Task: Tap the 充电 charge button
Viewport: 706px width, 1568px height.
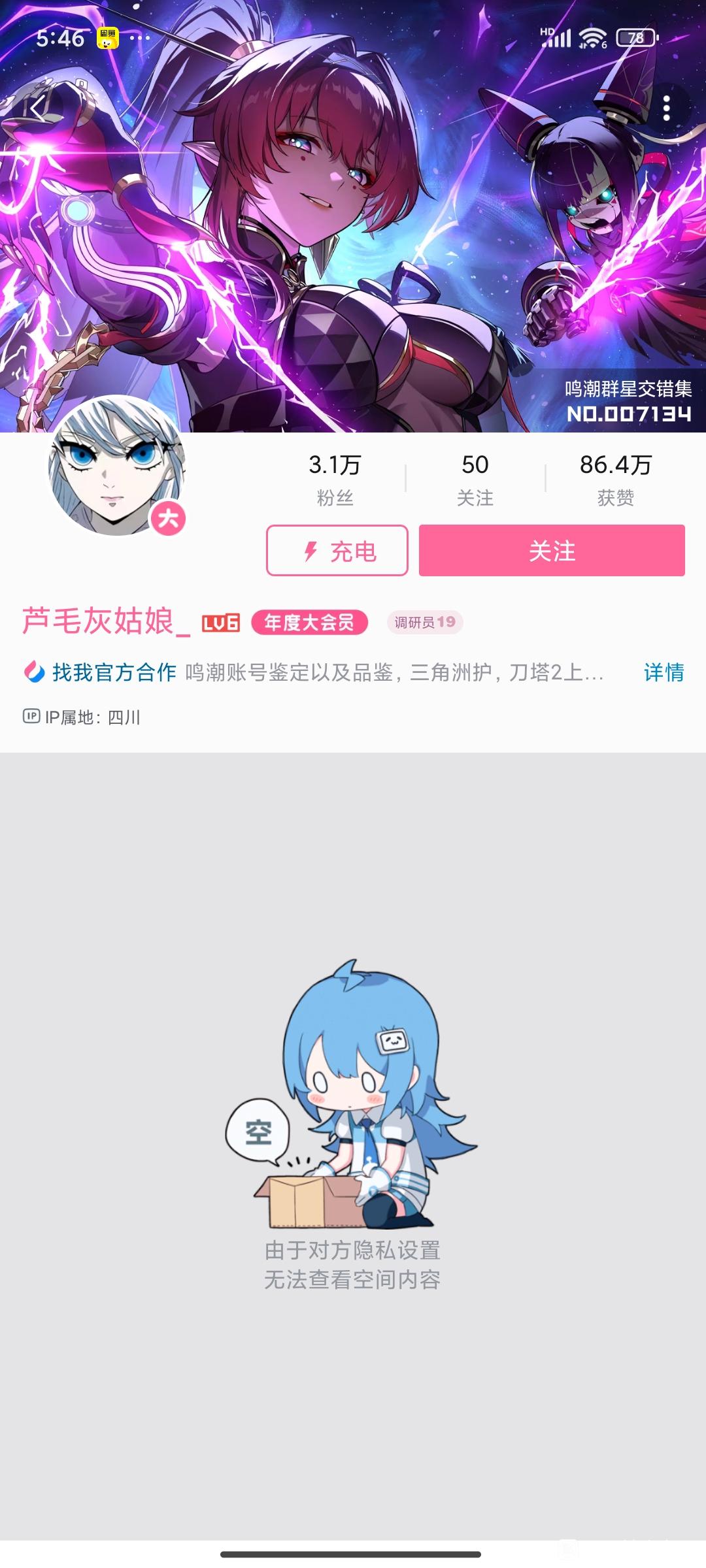Action: pyautogui.click(x=337, y=551)
